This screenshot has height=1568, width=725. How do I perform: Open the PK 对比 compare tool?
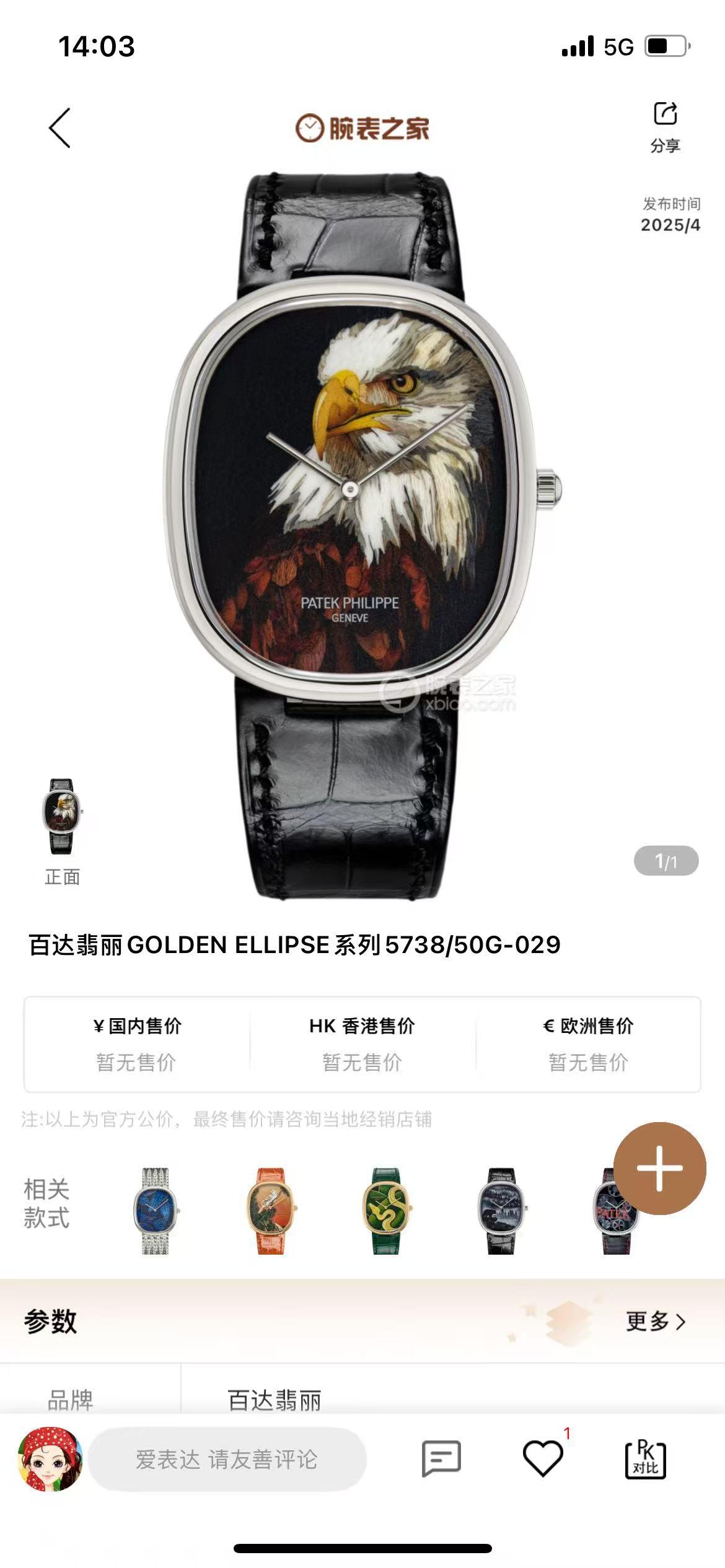(645, 1458)
